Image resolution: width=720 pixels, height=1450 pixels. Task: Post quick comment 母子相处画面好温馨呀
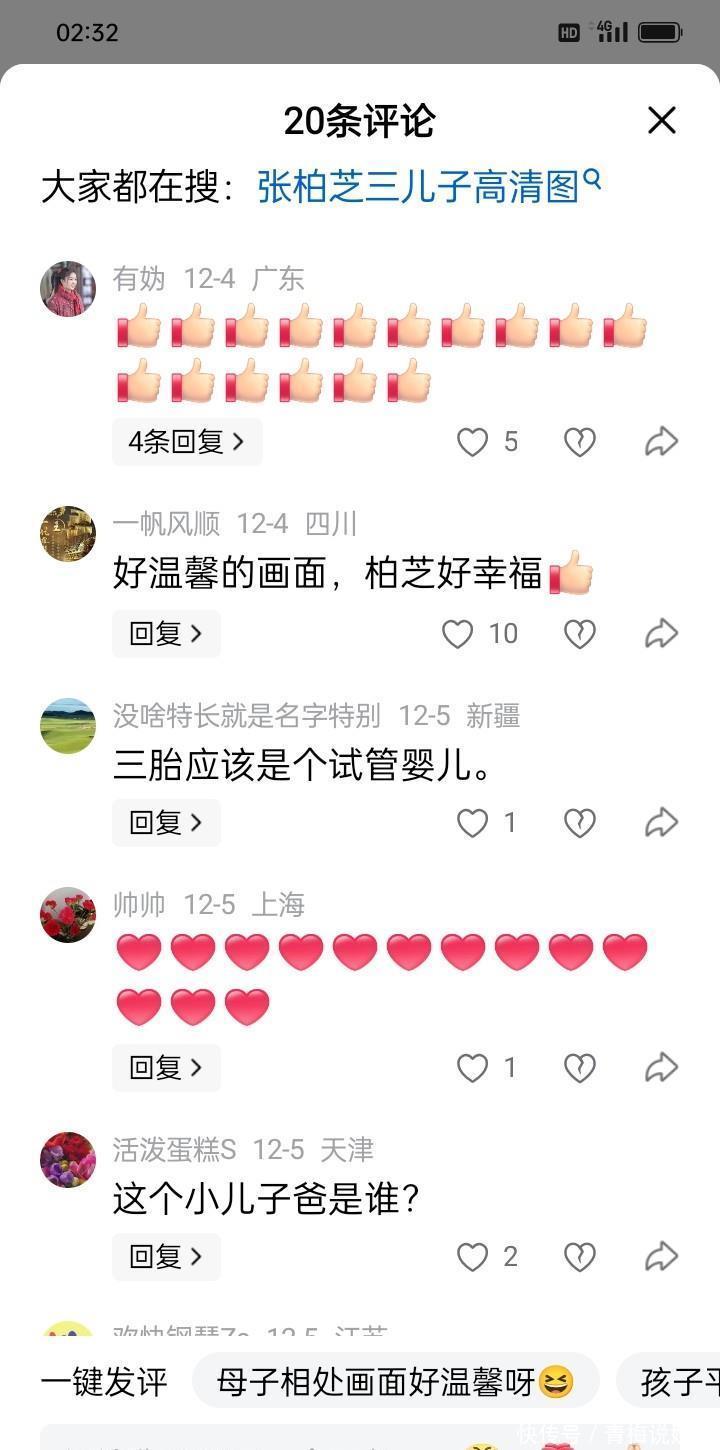click(395, 1382)
